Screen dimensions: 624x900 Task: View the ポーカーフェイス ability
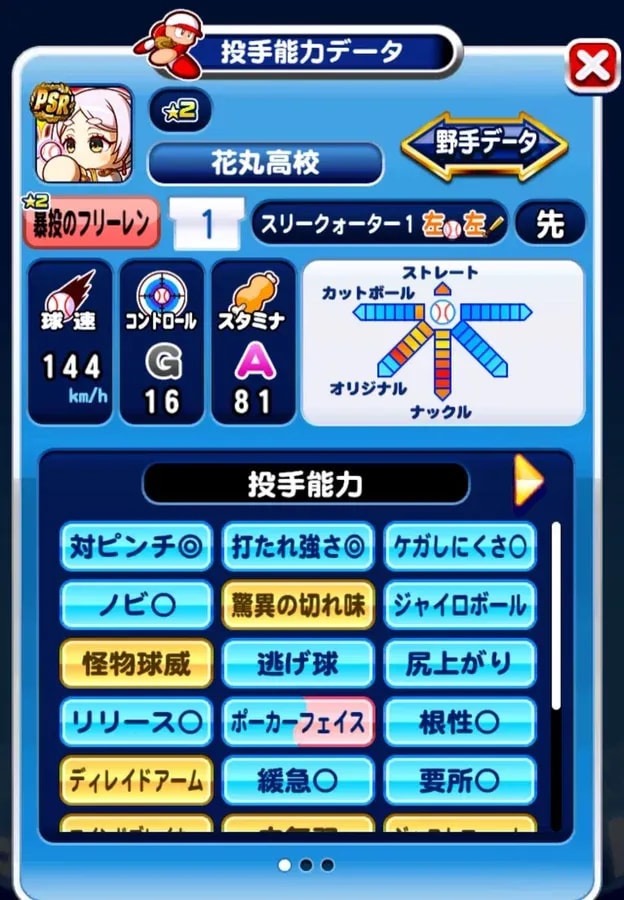pos(298,721)
